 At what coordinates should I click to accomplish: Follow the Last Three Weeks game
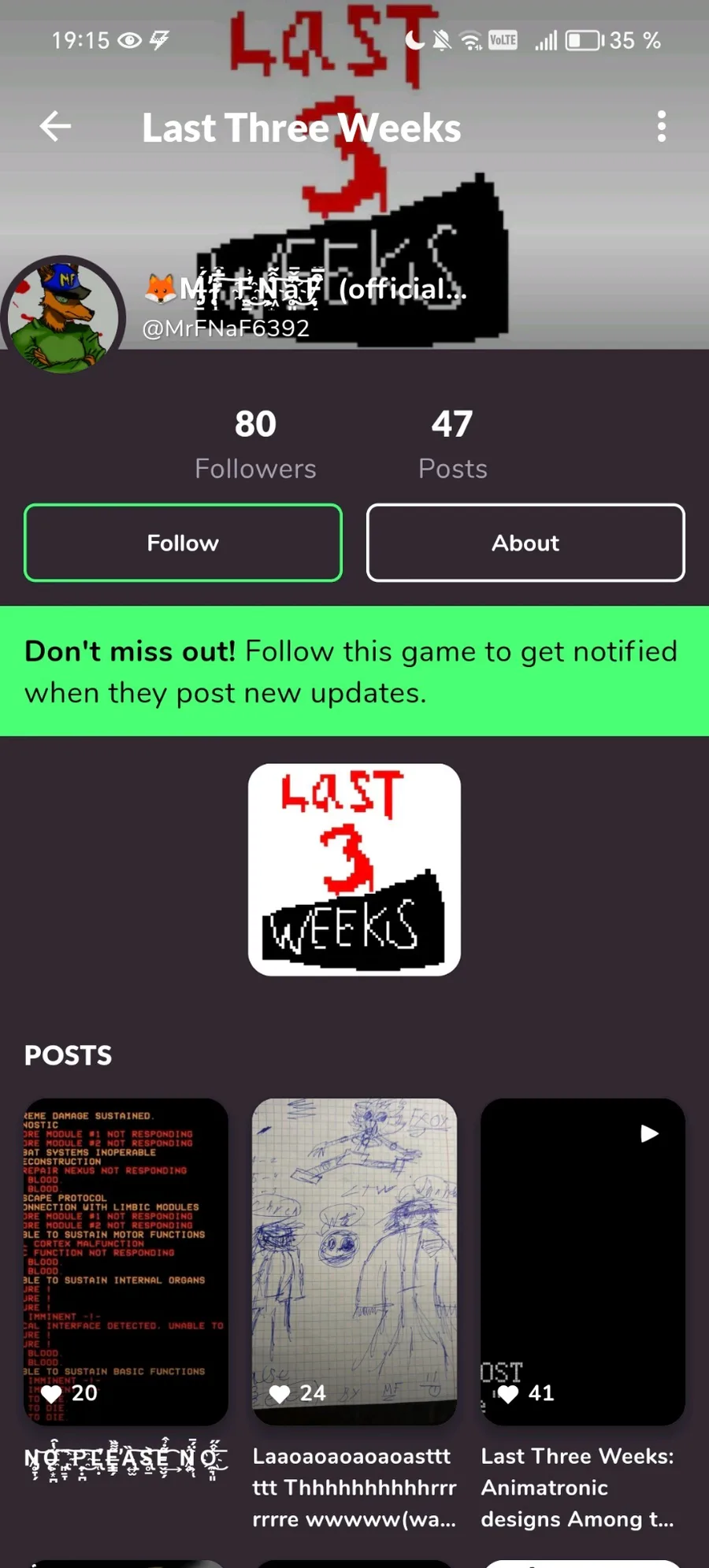(x=183, y=543)
